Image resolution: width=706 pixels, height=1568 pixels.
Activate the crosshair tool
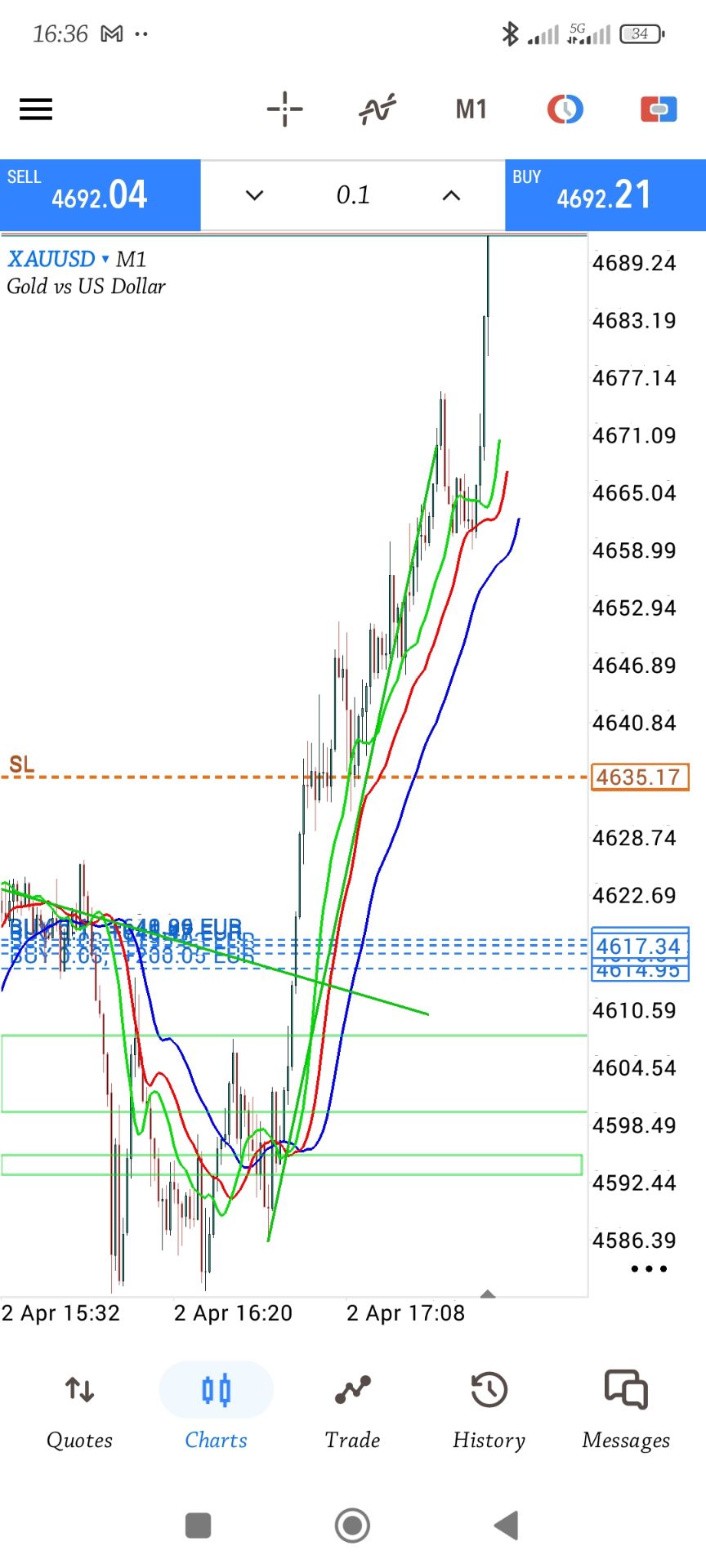pyautogui.click(x=284, y=109)
